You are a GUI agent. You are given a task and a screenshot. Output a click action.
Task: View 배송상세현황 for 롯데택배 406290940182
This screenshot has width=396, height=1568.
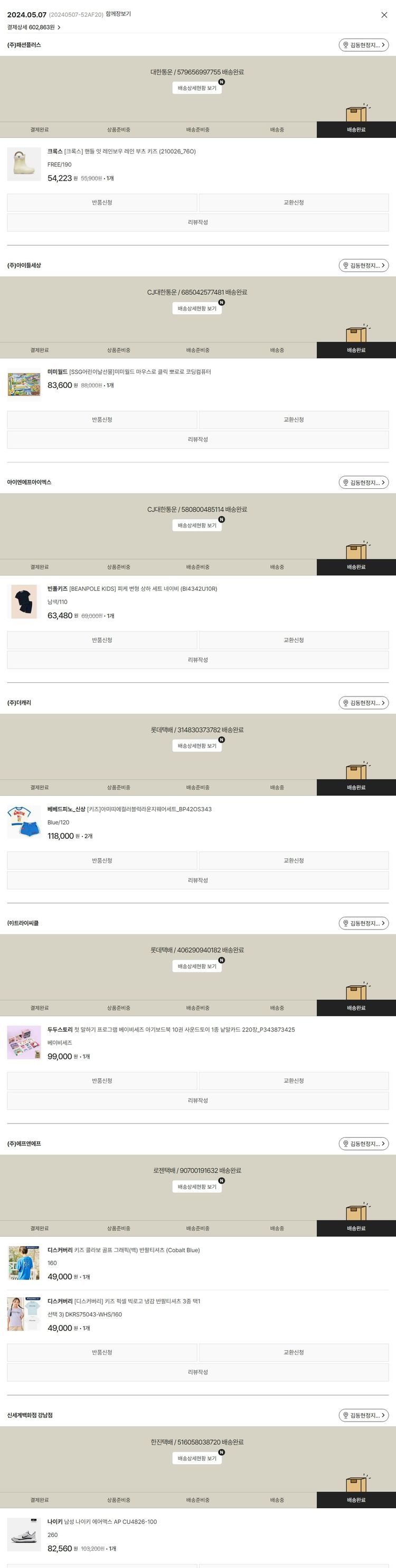[196, 966]
